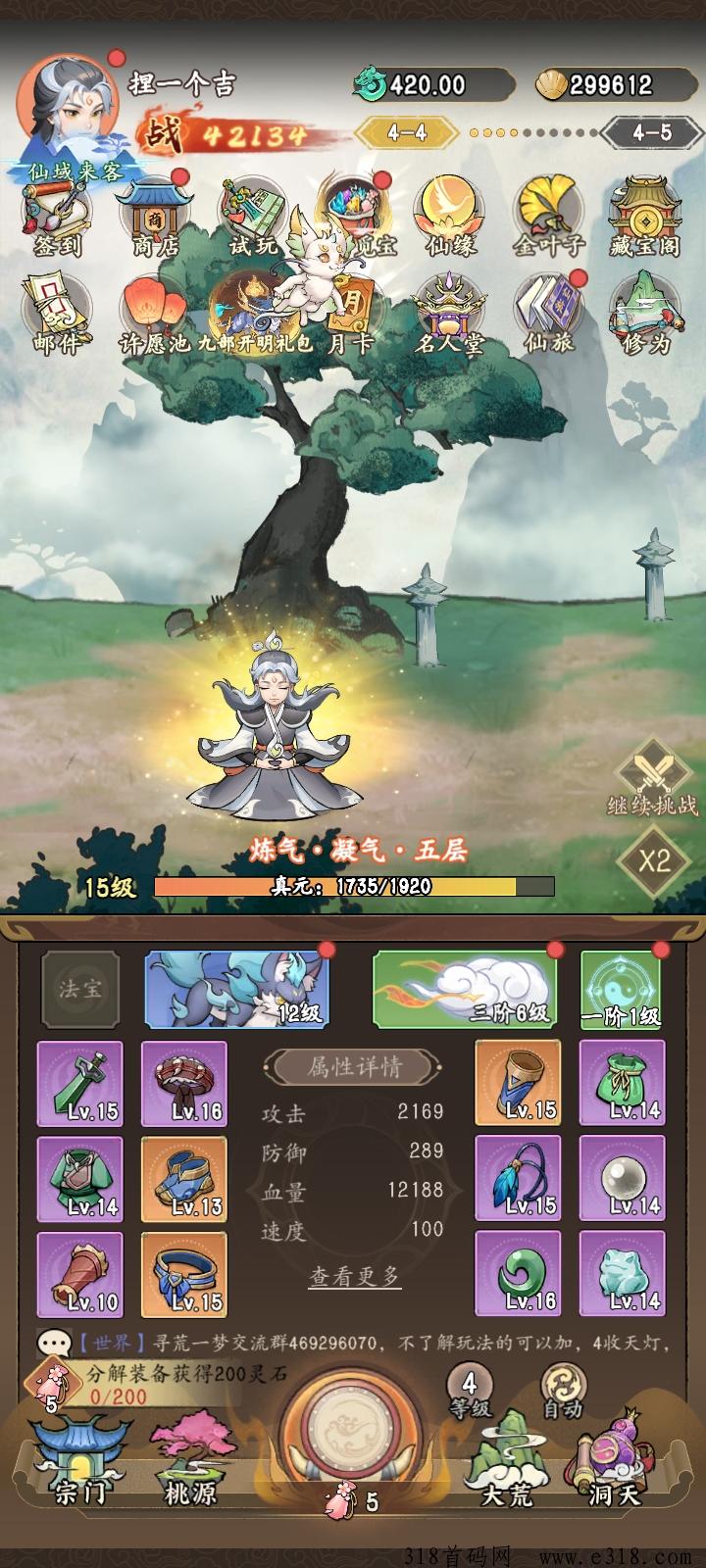Screen dimensions: 706x1568
Task: Go to the 桃源 tab
Action: [190, 1460]
